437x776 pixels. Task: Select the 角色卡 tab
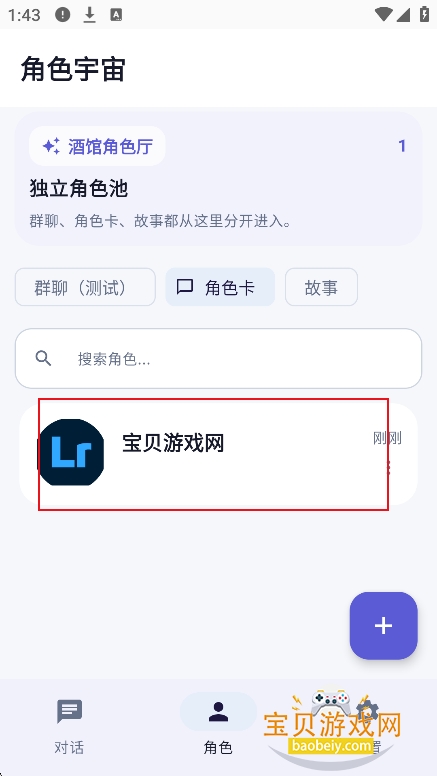click(220, 287)
